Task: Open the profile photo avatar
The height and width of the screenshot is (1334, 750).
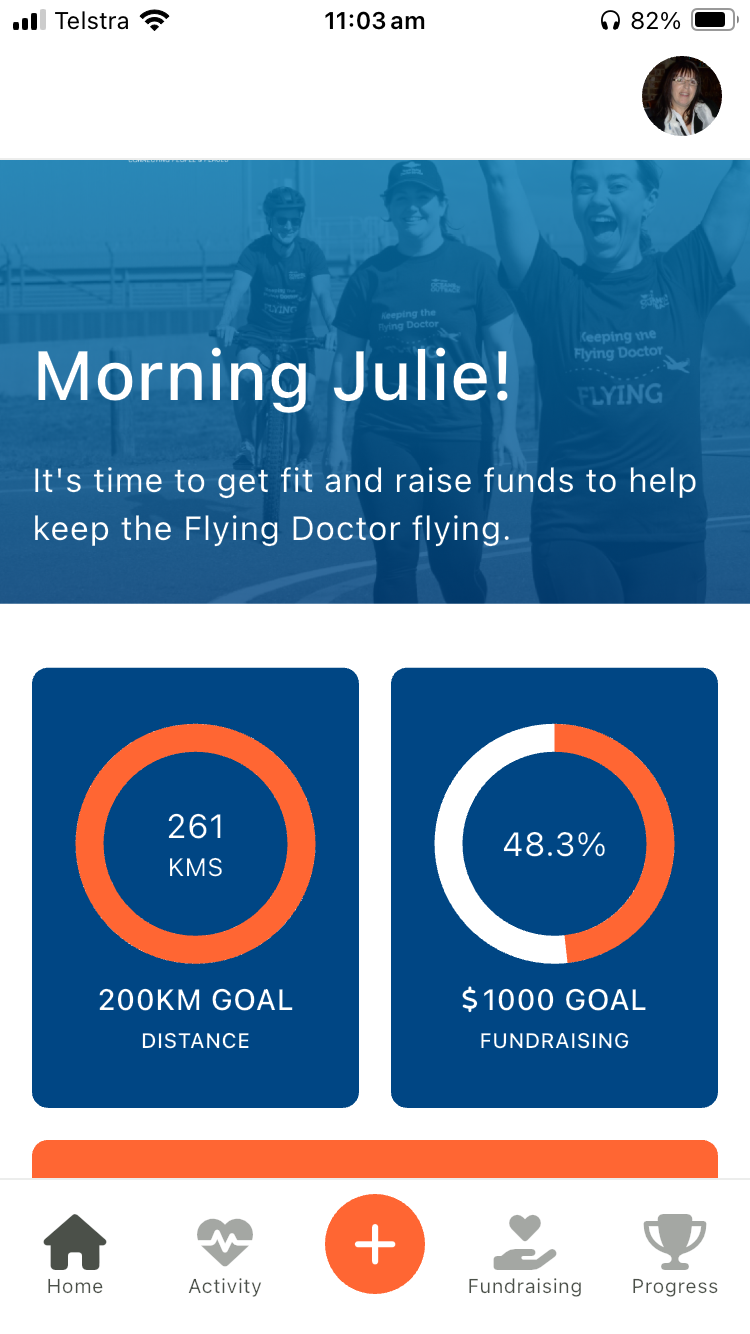Action: point(682,96)
